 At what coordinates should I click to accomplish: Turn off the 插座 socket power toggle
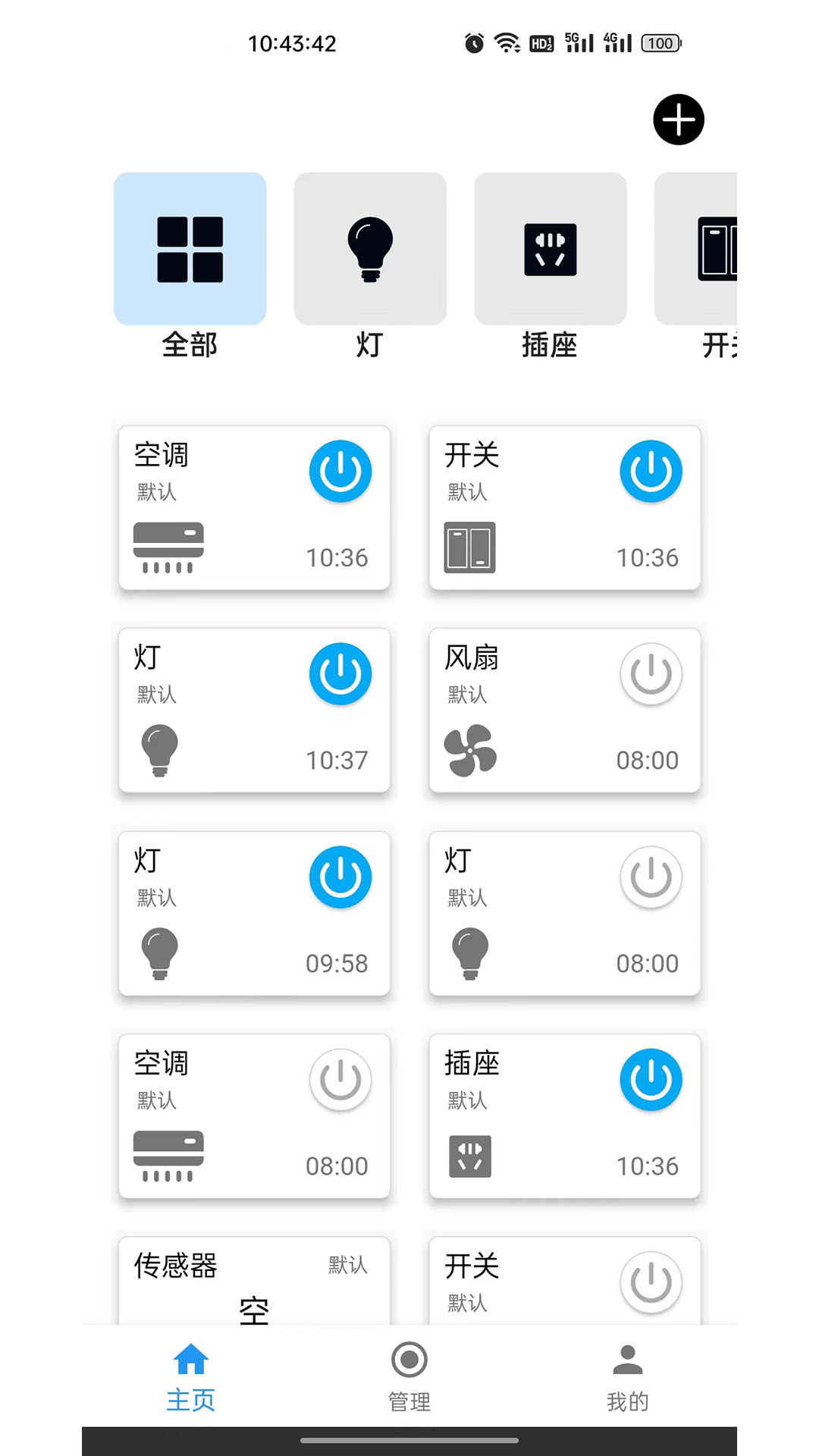tap(651, 1079)
